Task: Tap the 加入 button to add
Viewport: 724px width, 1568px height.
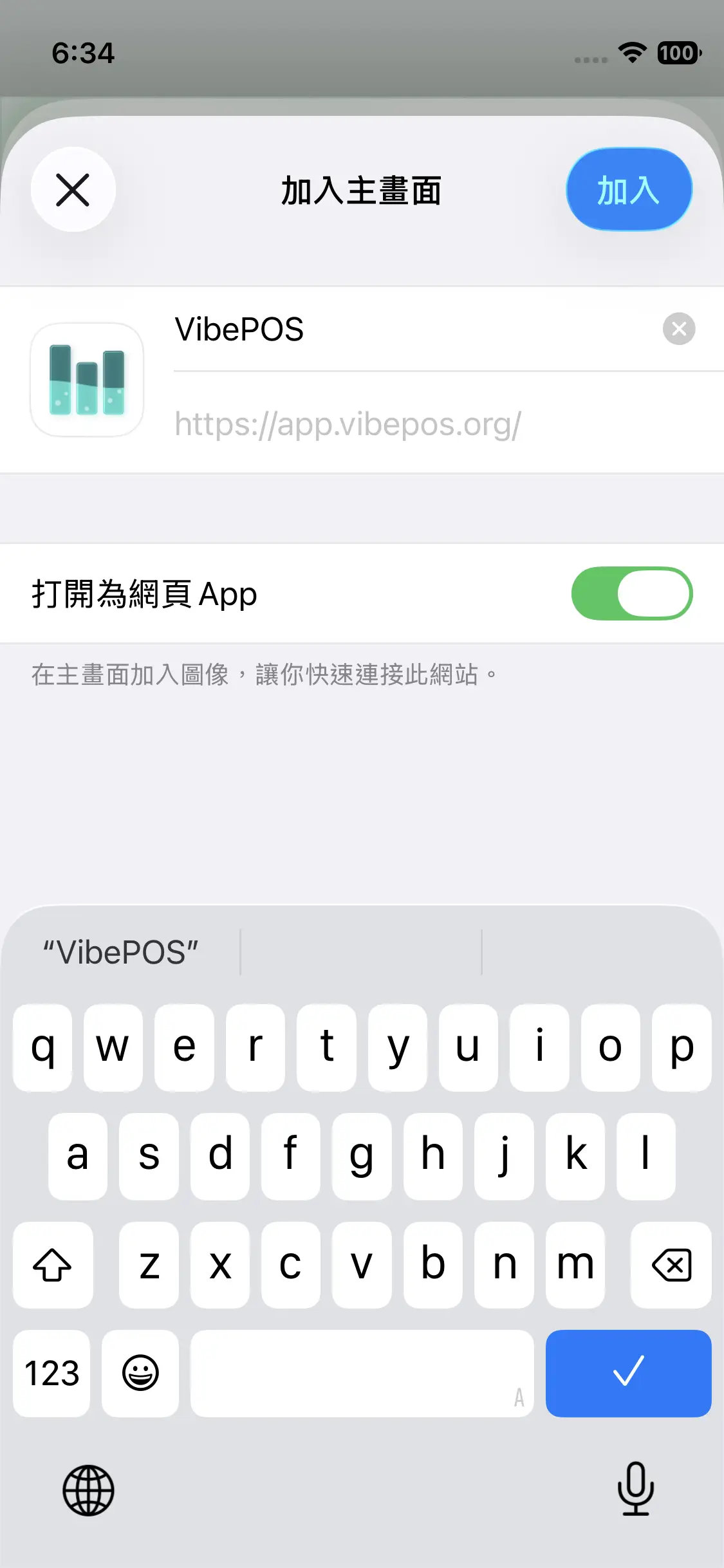Action: [x=628, y=189]
